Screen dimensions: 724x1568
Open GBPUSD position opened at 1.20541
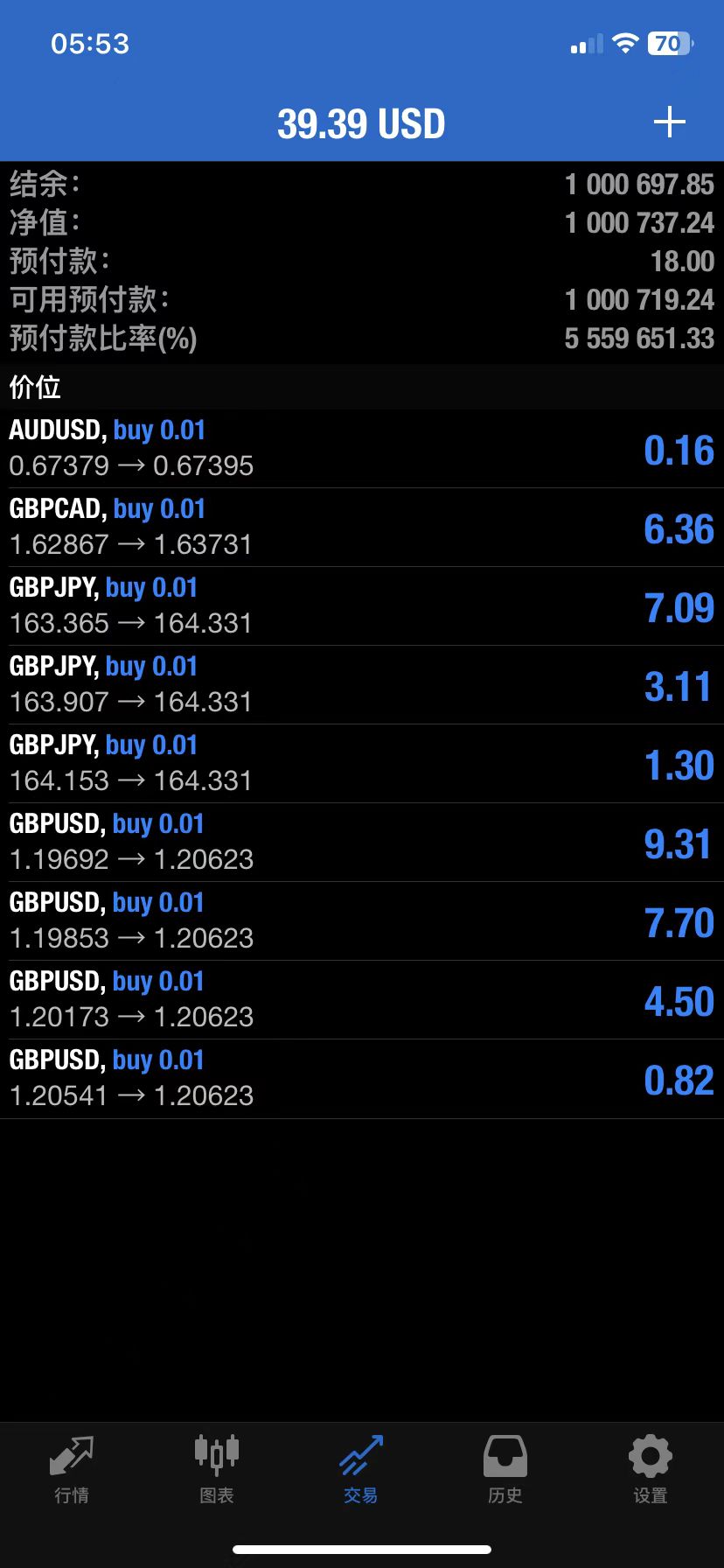(x=361, y=1078)
